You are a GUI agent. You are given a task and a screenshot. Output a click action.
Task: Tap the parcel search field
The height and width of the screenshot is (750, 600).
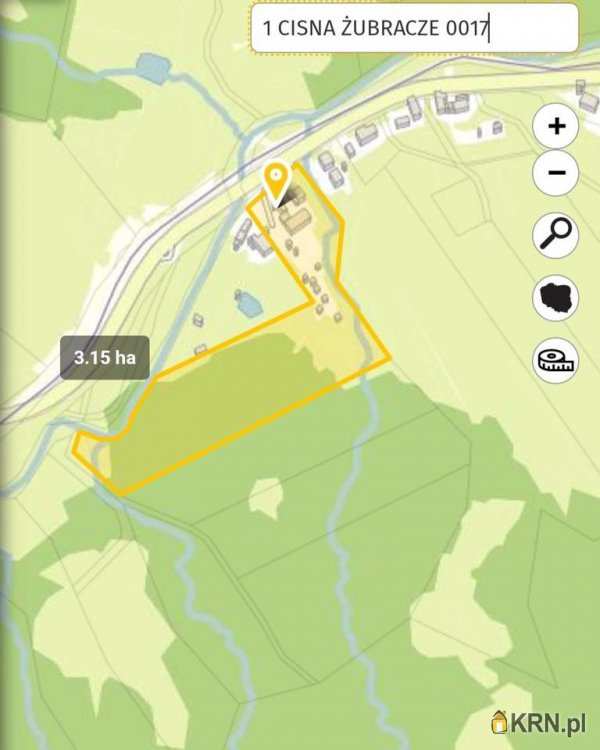point(414,28)
